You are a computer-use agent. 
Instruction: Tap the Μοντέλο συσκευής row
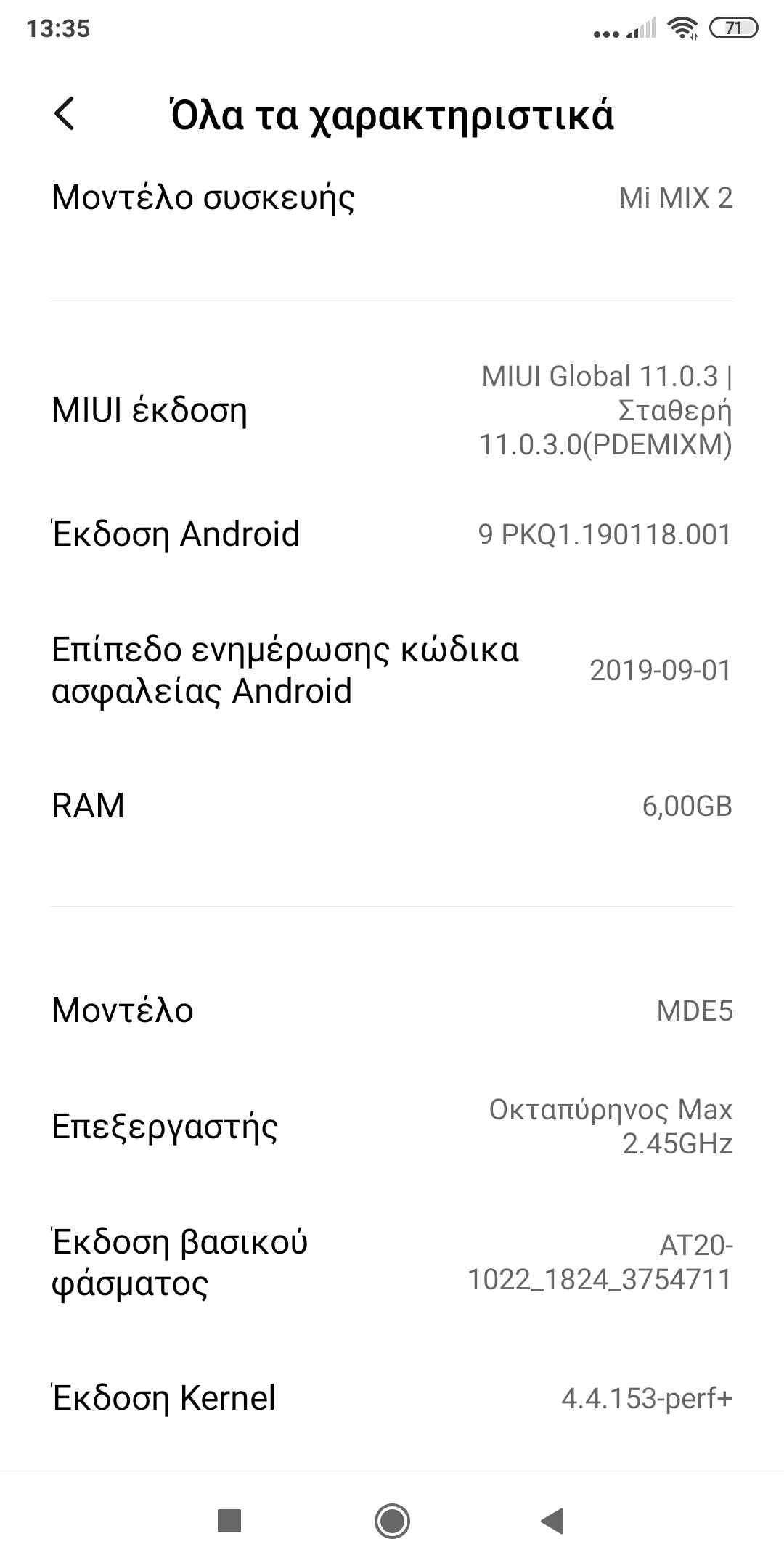[x=392, y=197]
